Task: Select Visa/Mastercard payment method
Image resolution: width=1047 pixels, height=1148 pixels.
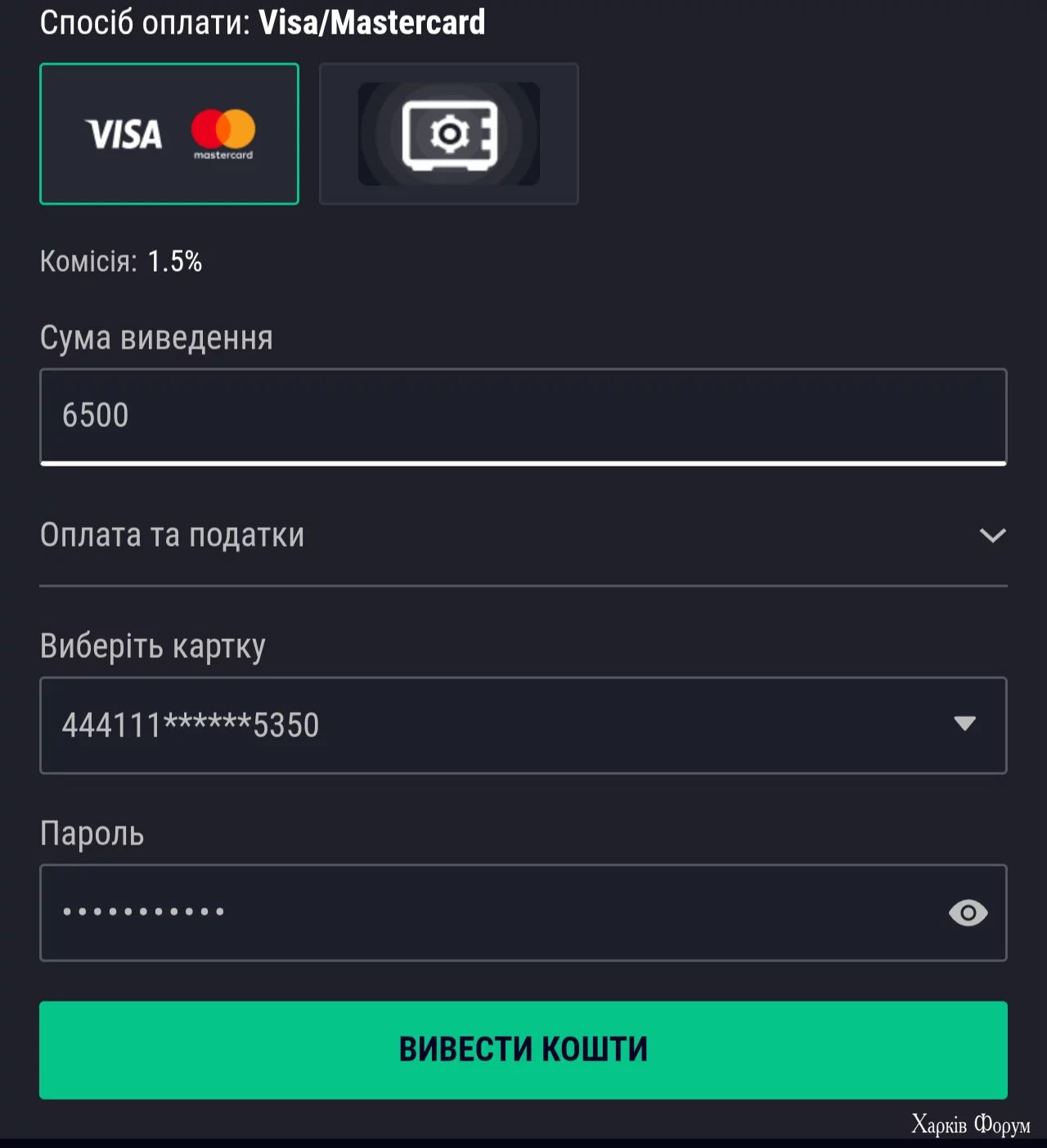Action: click(x=169, y=134)
